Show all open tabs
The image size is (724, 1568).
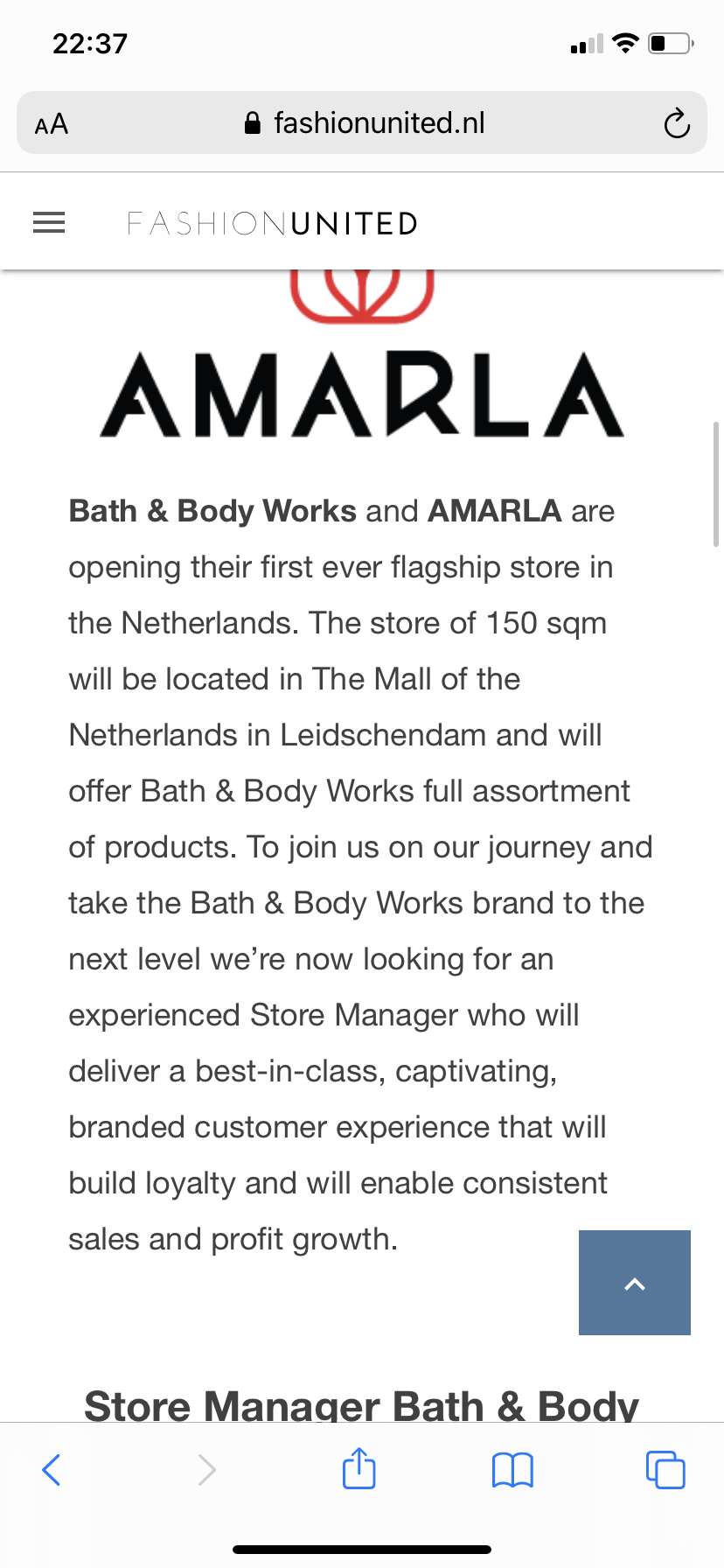665,1470
